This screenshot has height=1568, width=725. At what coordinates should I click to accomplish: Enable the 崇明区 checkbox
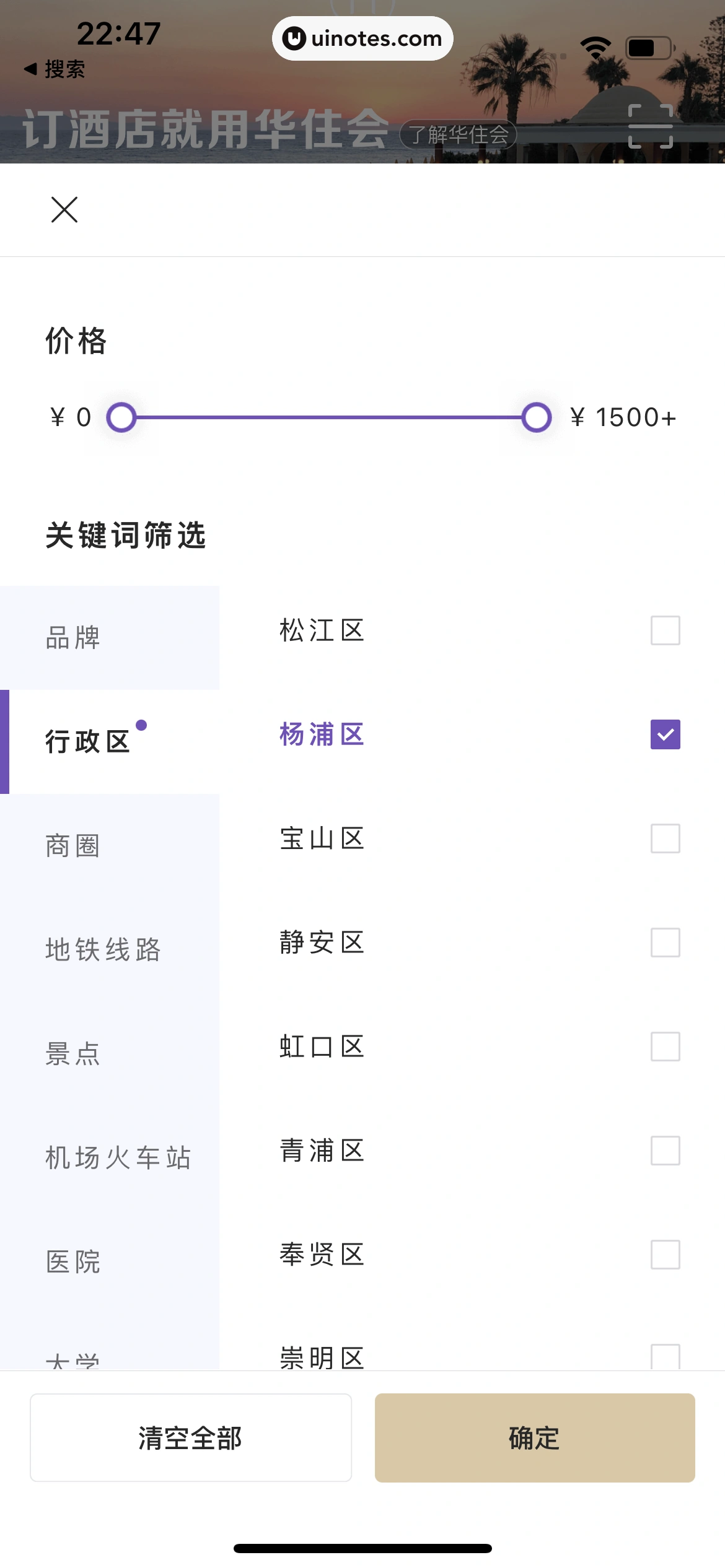pyautogui.click(x=664, y=1358)
